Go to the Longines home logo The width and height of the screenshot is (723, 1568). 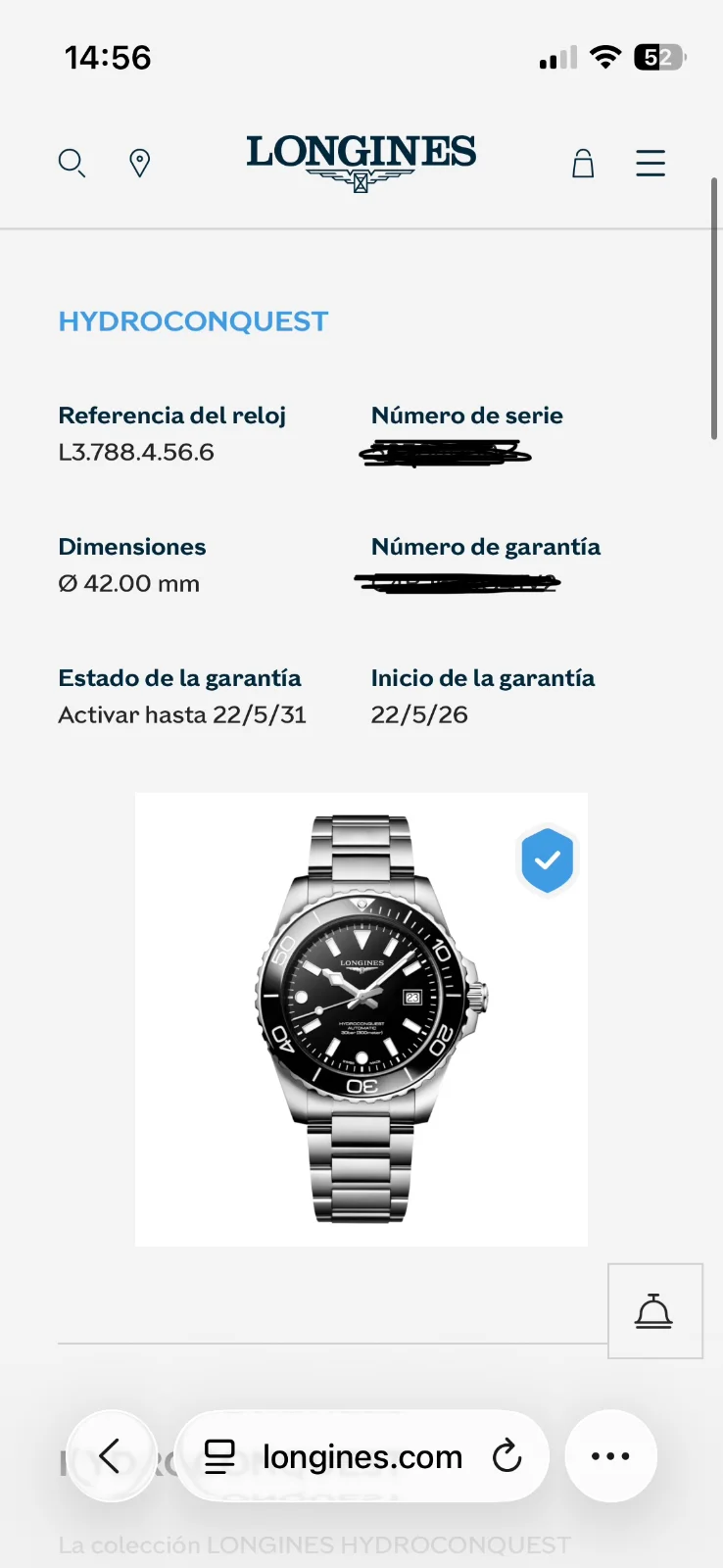(361, 163)
